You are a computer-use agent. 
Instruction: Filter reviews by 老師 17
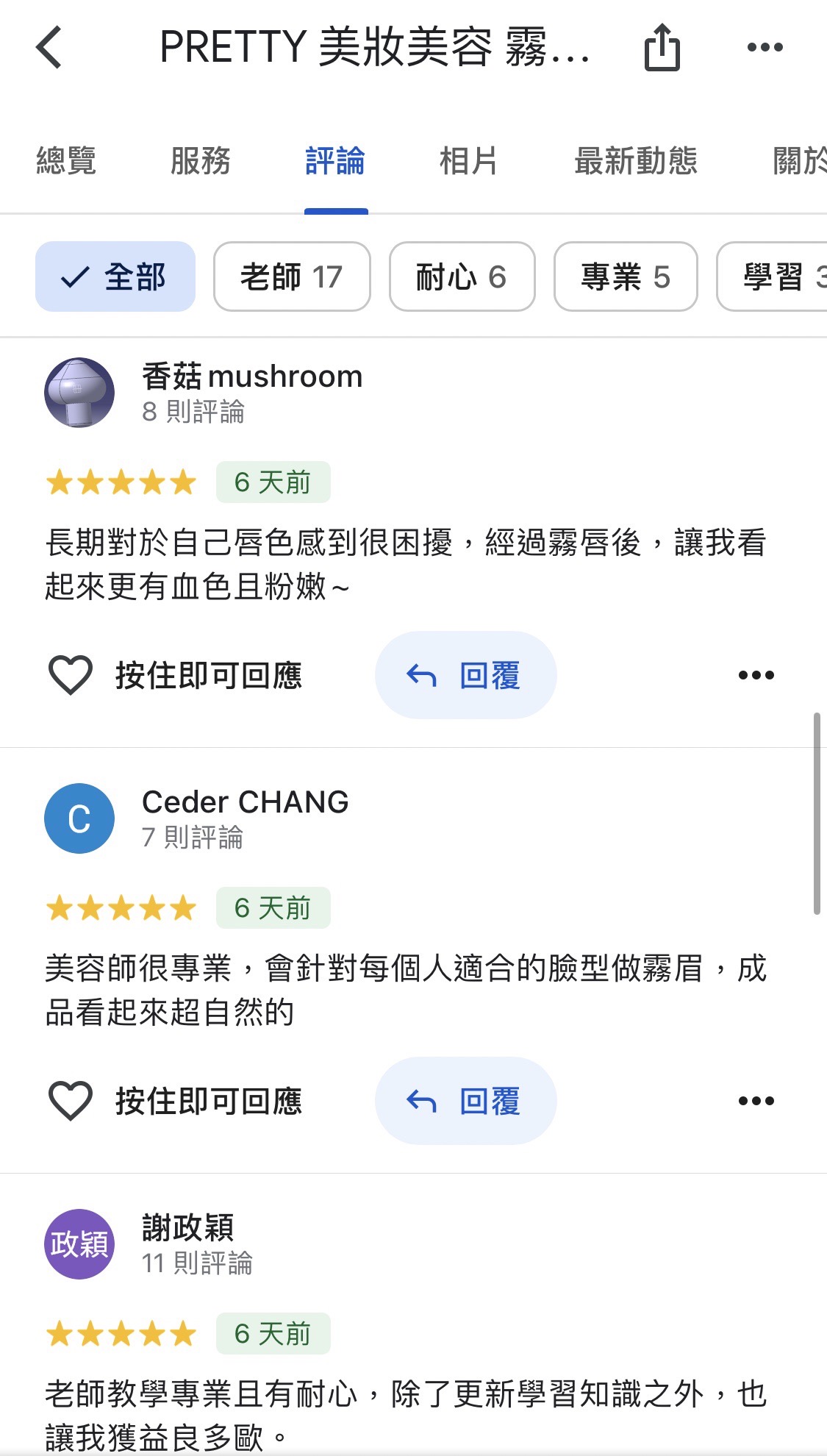coord(292,276)
